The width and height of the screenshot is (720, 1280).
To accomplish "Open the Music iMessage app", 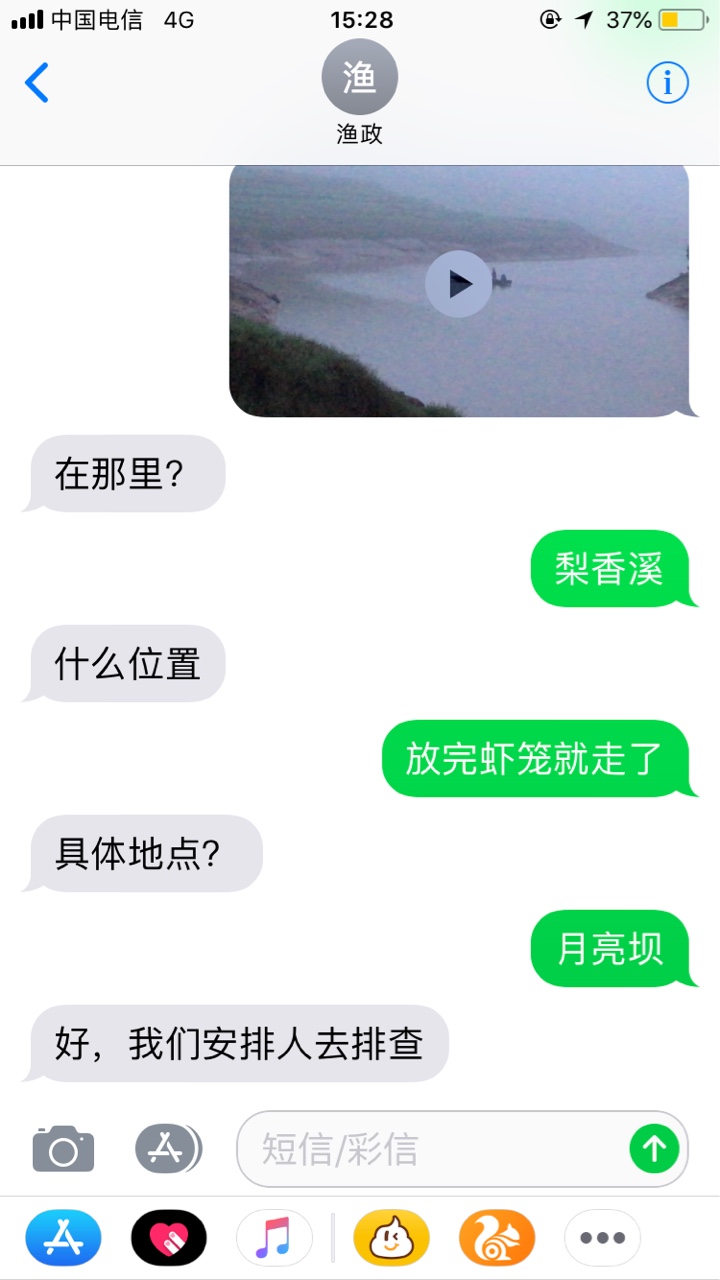I will [274, 1238].
